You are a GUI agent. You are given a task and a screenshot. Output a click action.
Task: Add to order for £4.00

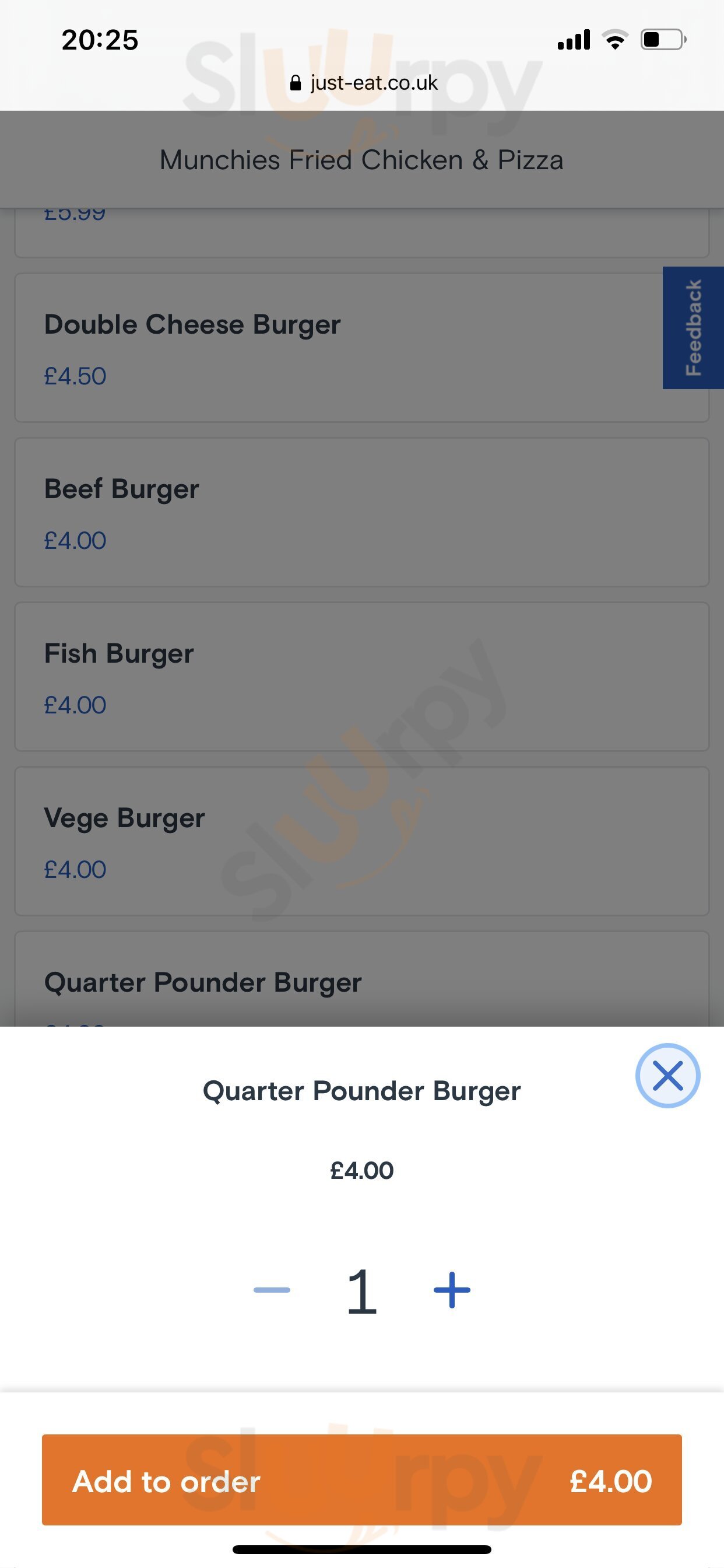pyautogui.click(x=361, y=1480)
